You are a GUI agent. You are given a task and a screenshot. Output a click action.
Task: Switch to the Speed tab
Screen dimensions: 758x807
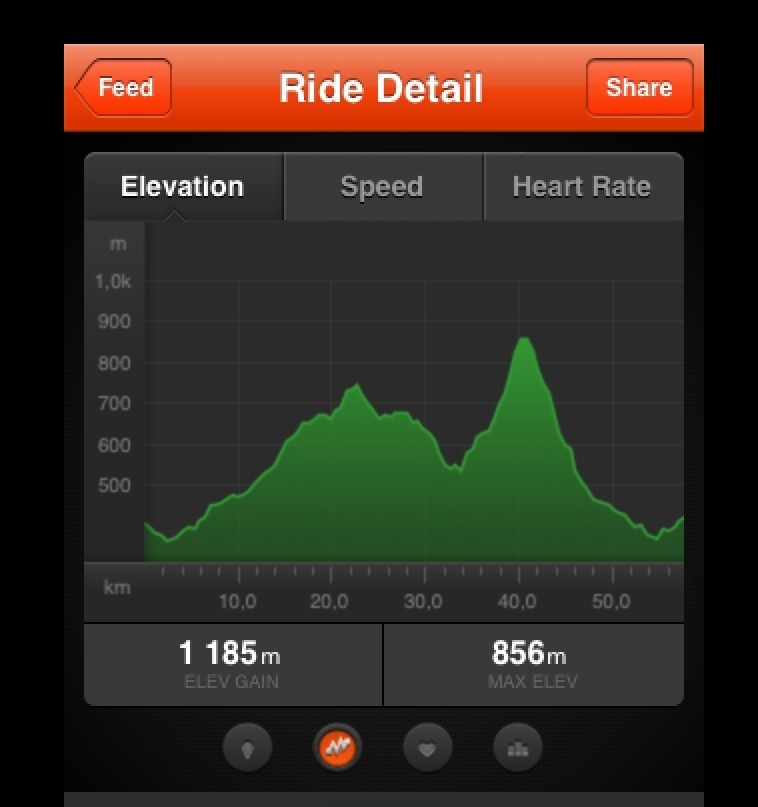tap(382, 187)
